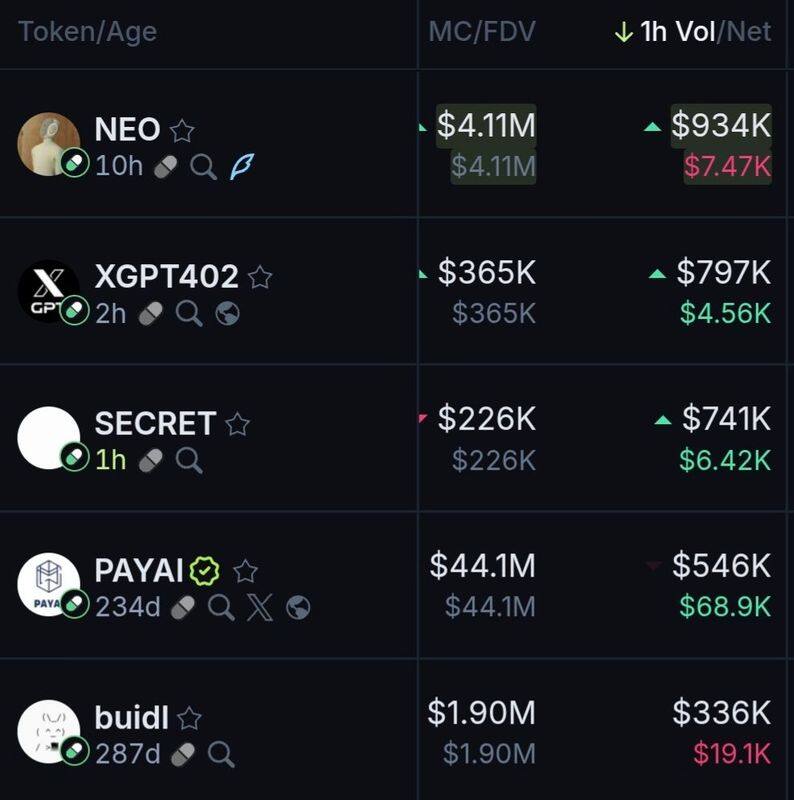The image size is (794, 800).
Task: Star the XGPT402 token
Action: [x=260, y=277]
